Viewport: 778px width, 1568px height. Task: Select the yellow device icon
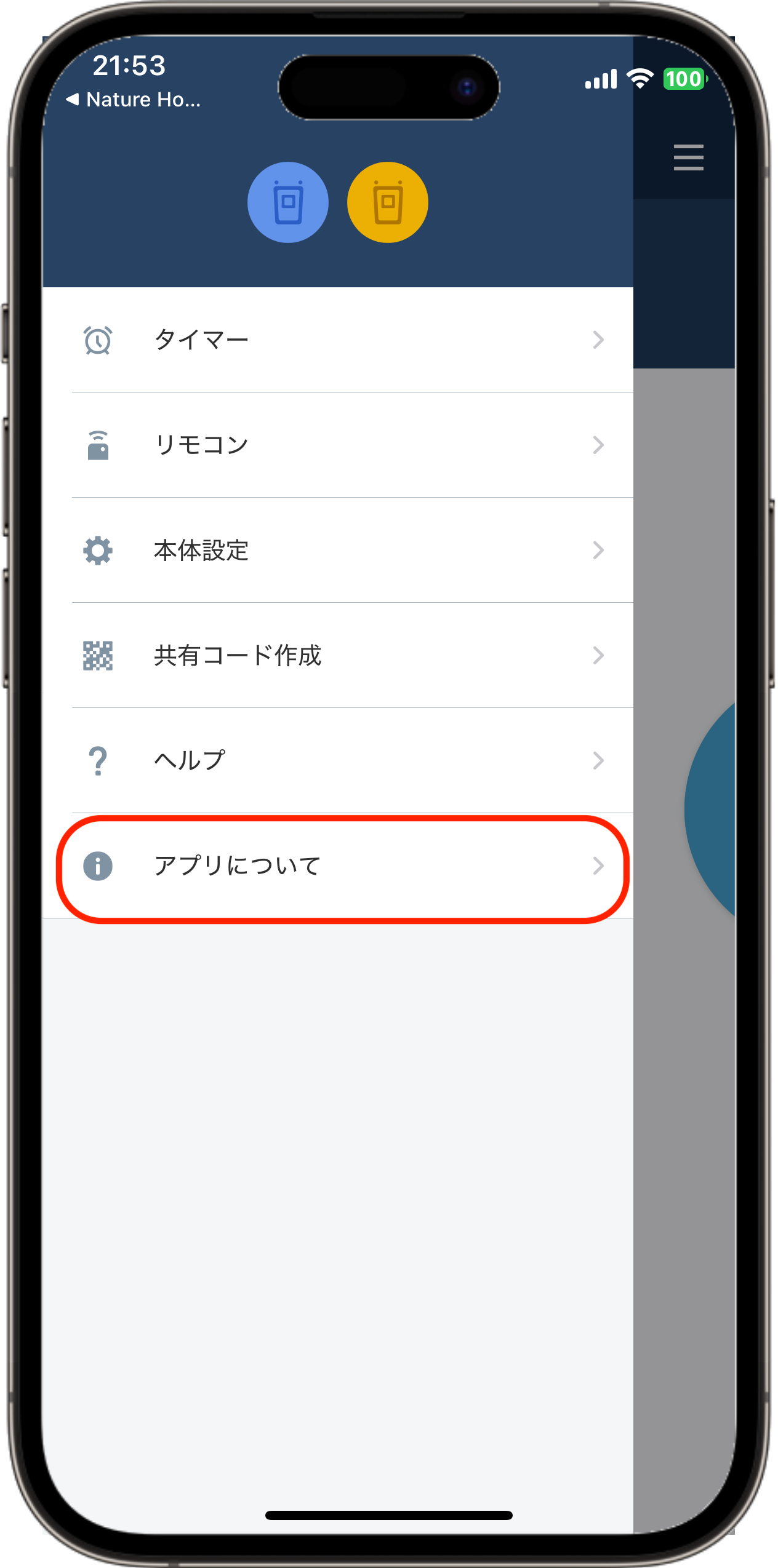(388, 202)
